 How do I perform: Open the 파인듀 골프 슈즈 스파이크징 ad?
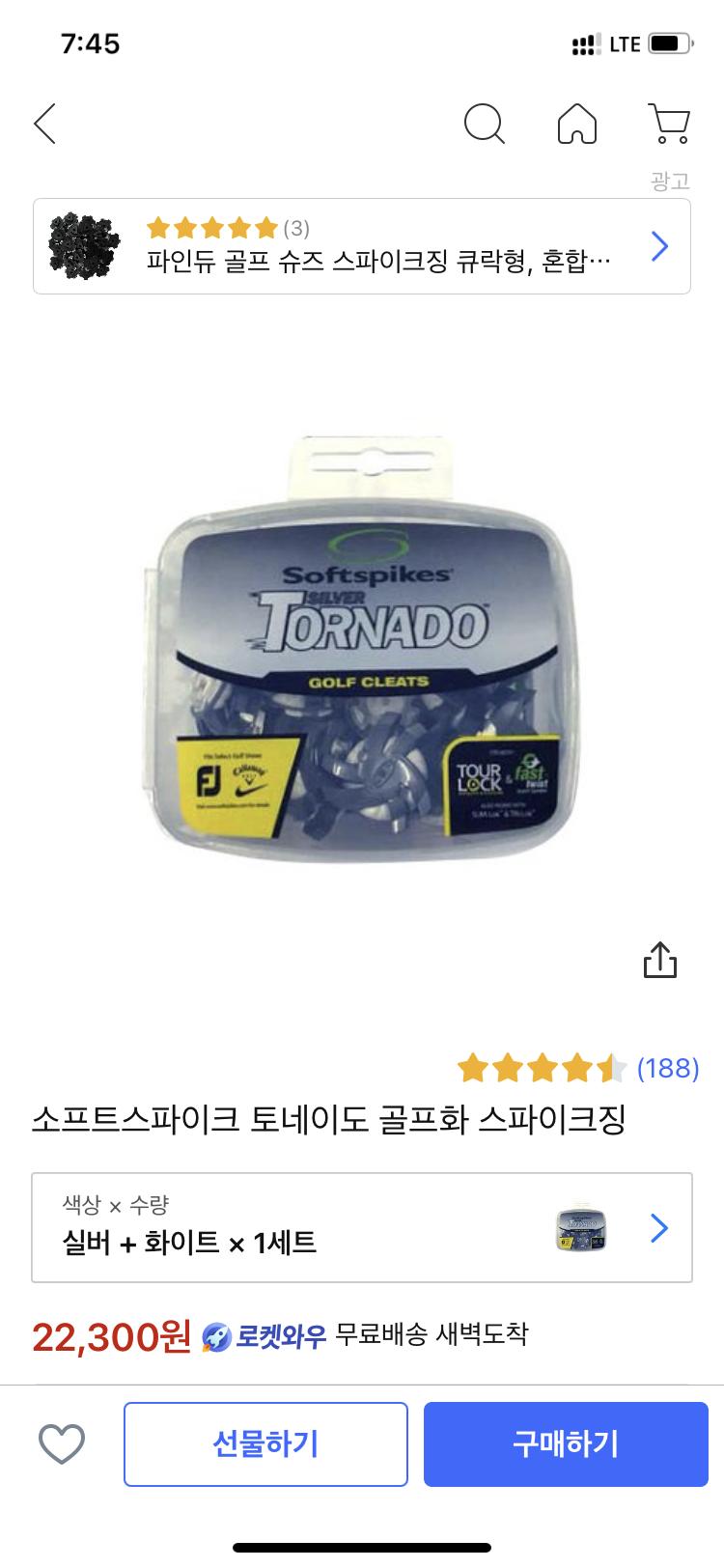[x=362, y=246]
